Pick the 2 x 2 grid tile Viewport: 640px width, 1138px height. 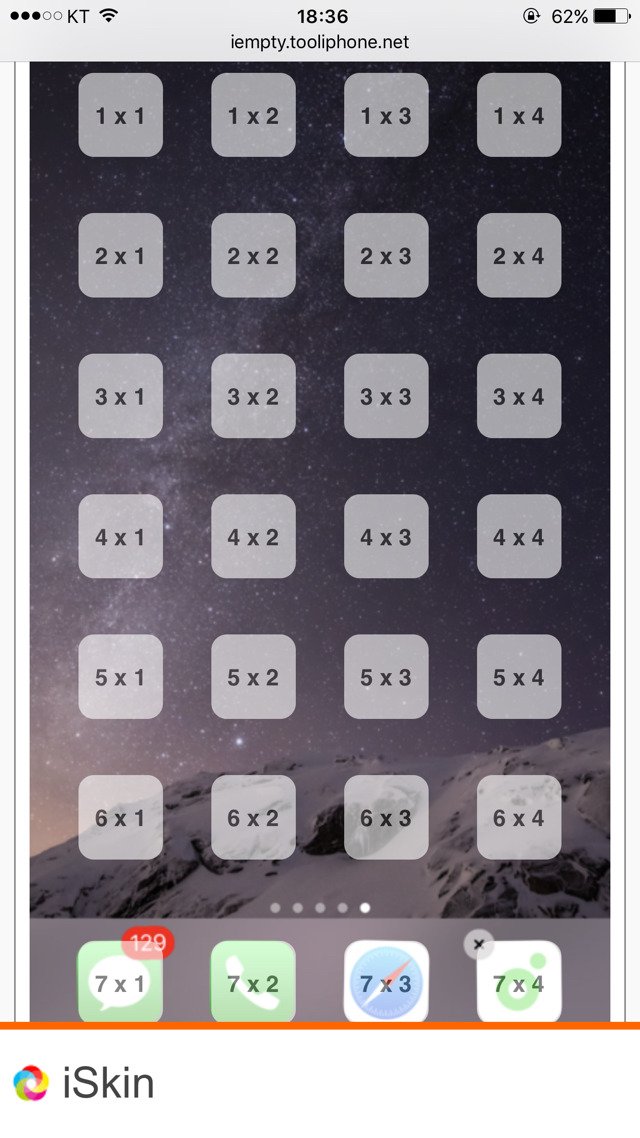point(253,256)
